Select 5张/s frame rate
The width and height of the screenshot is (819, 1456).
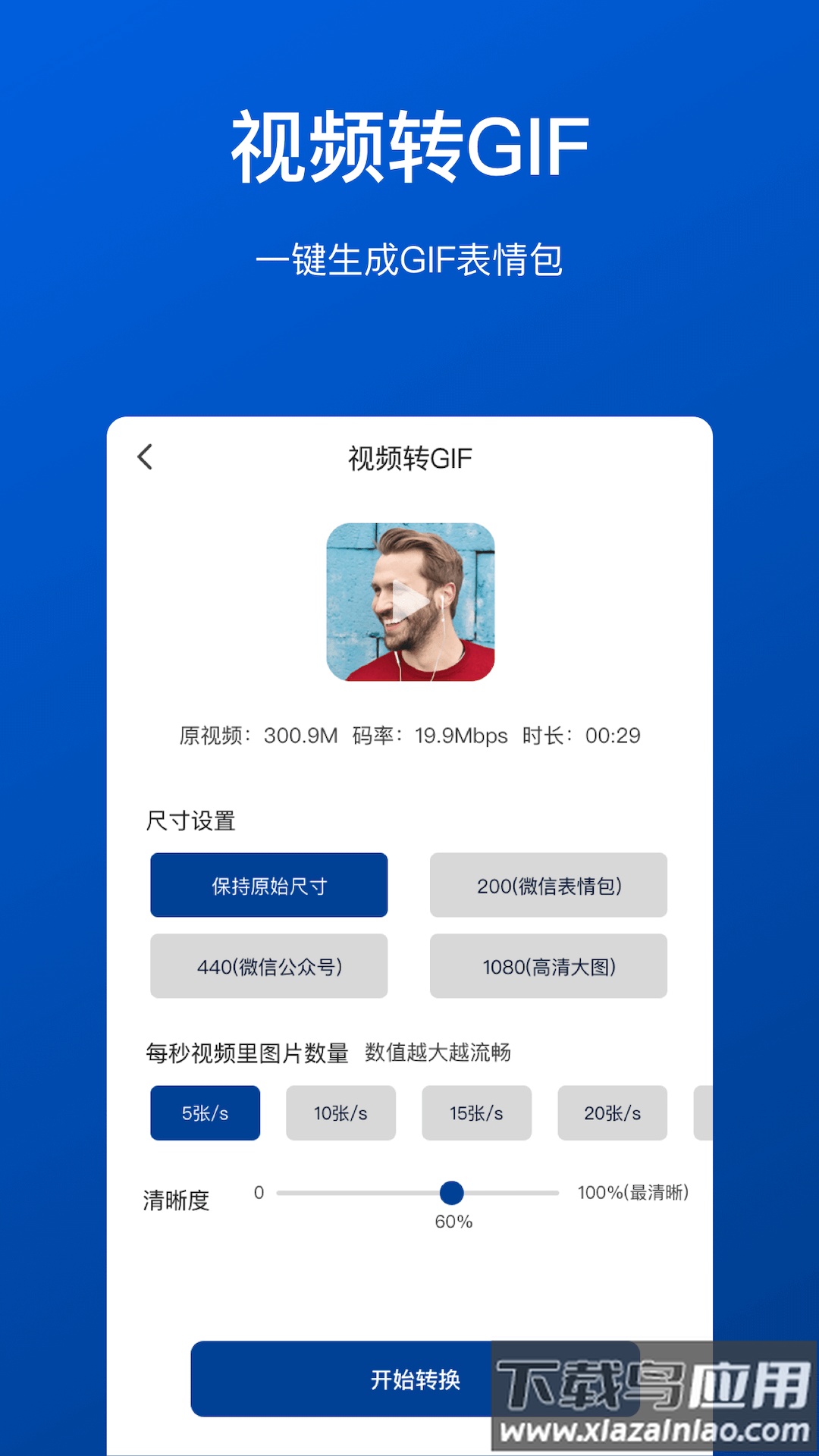pyautogui.click(x=205, y=1112)
